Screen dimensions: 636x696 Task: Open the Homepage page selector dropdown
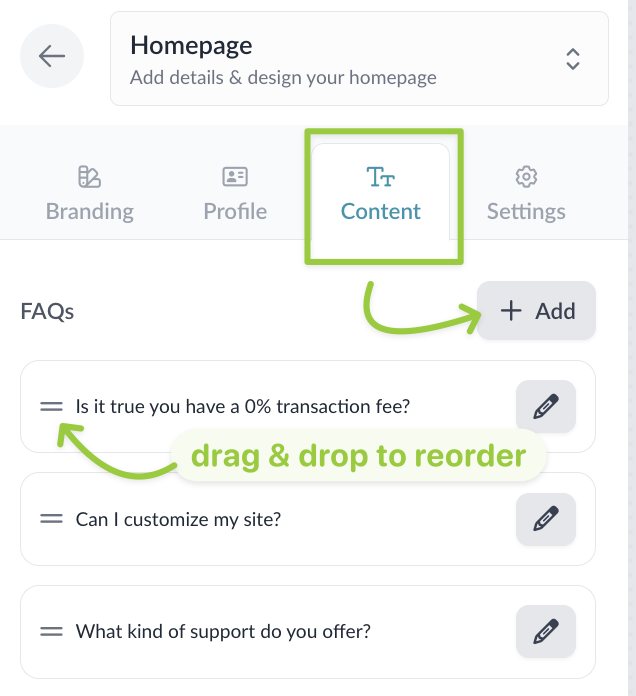click(572, 58)
